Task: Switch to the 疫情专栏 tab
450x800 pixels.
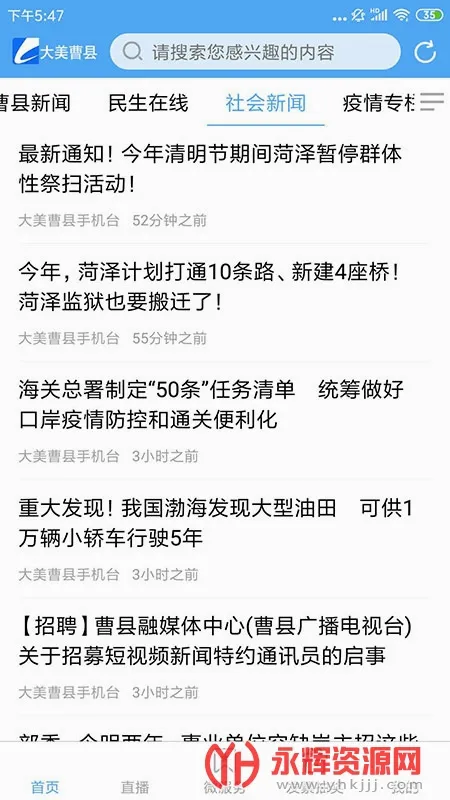Action: click(x=380, y=103)
